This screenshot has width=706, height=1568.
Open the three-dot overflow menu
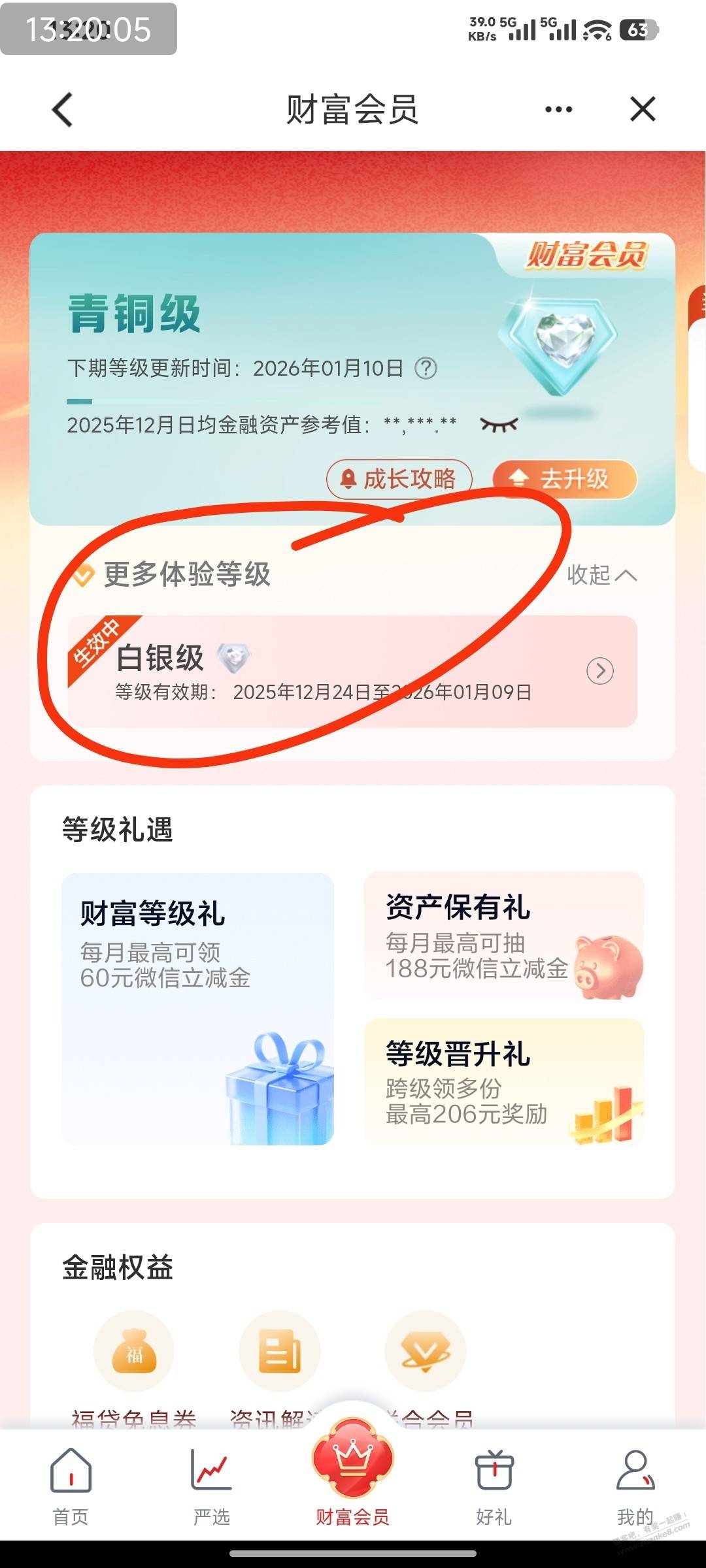(558, 109)
